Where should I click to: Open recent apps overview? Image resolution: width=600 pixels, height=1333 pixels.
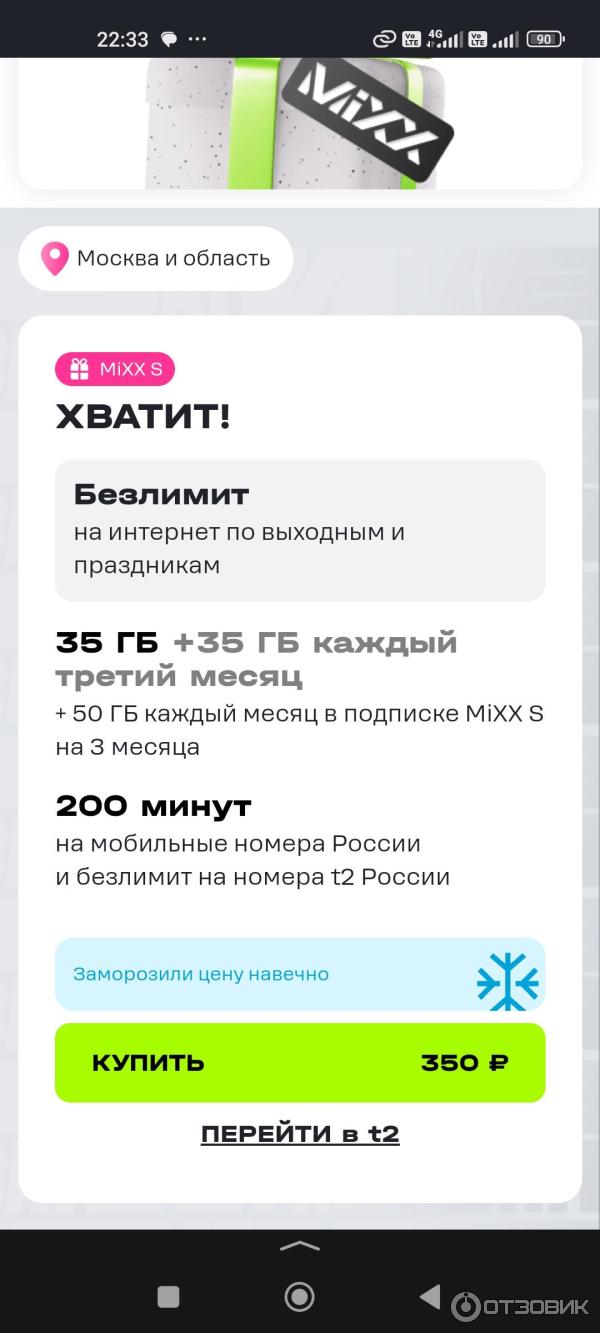[169, 1297]
